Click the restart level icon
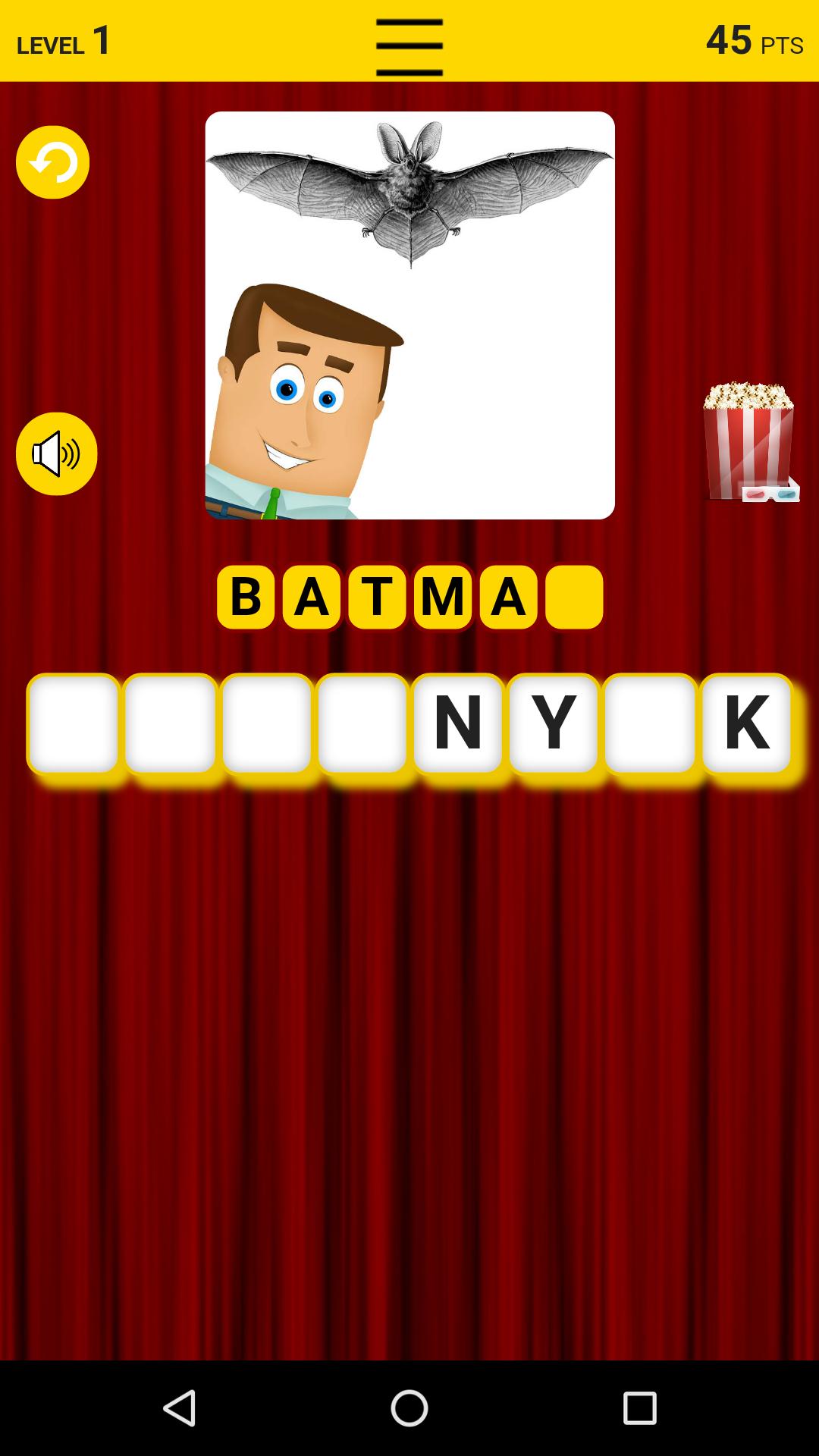The height and width of the screenshot is (1456, 819). click(52, 164)
